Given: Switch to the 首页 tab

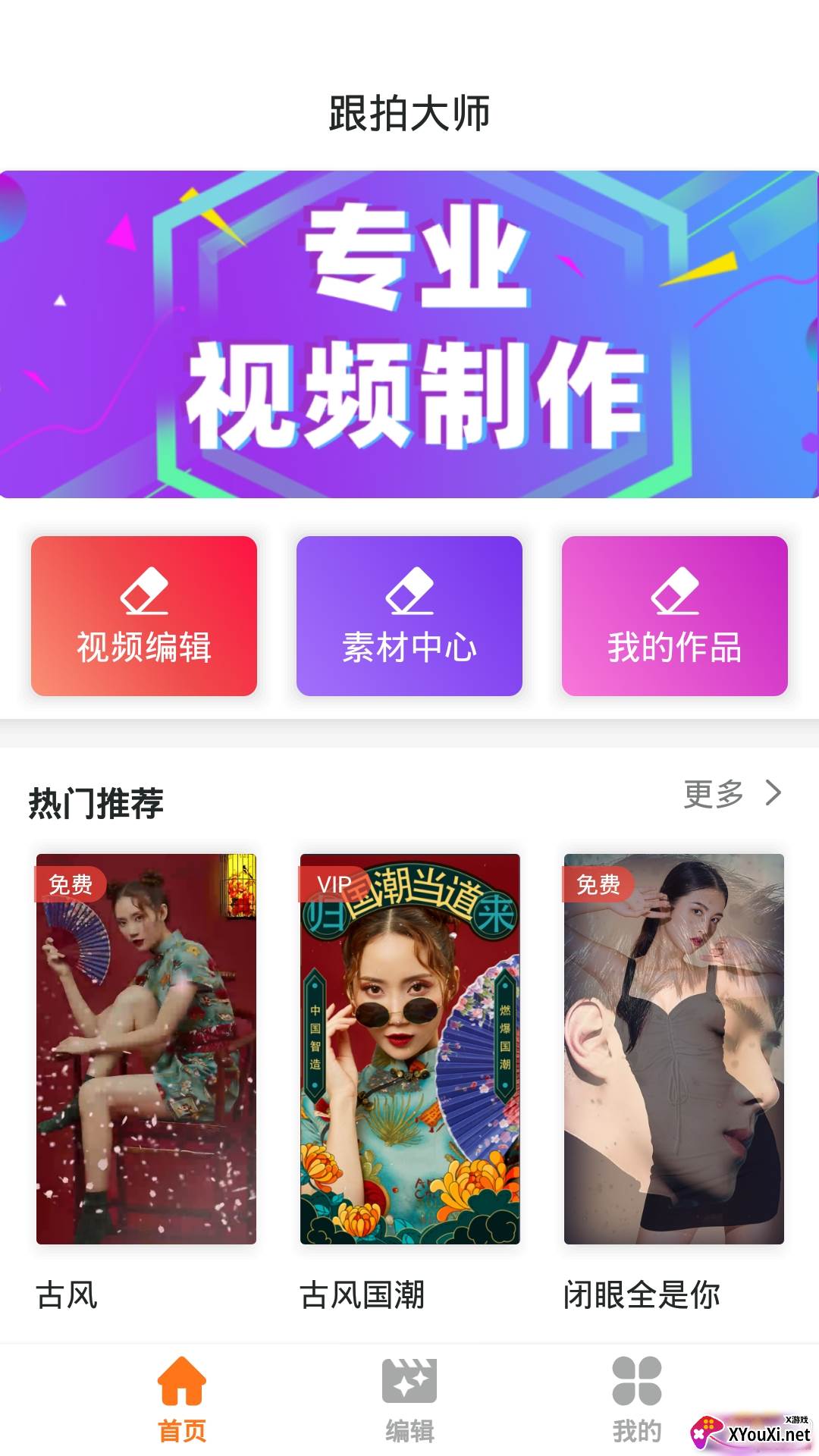Looking at the screenshot, I should coord(182,1399).
